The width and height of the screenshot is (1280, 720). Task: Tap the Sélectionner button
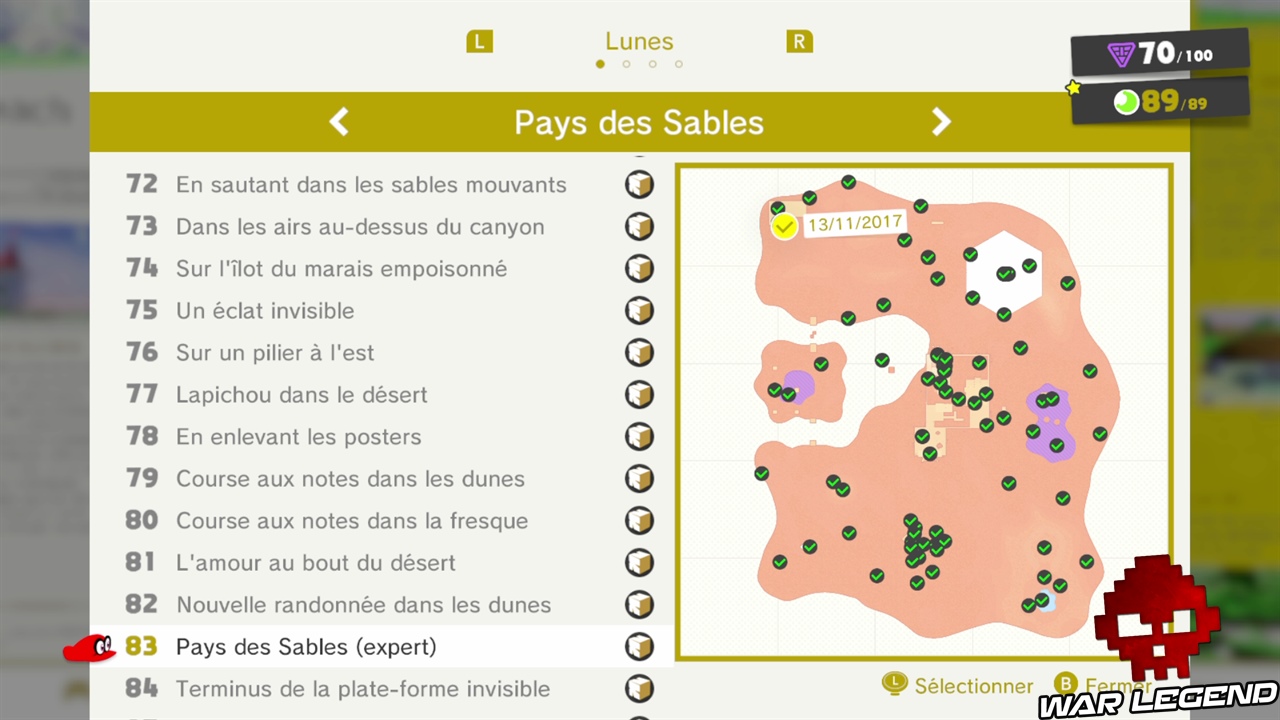[x=958, y=686]
